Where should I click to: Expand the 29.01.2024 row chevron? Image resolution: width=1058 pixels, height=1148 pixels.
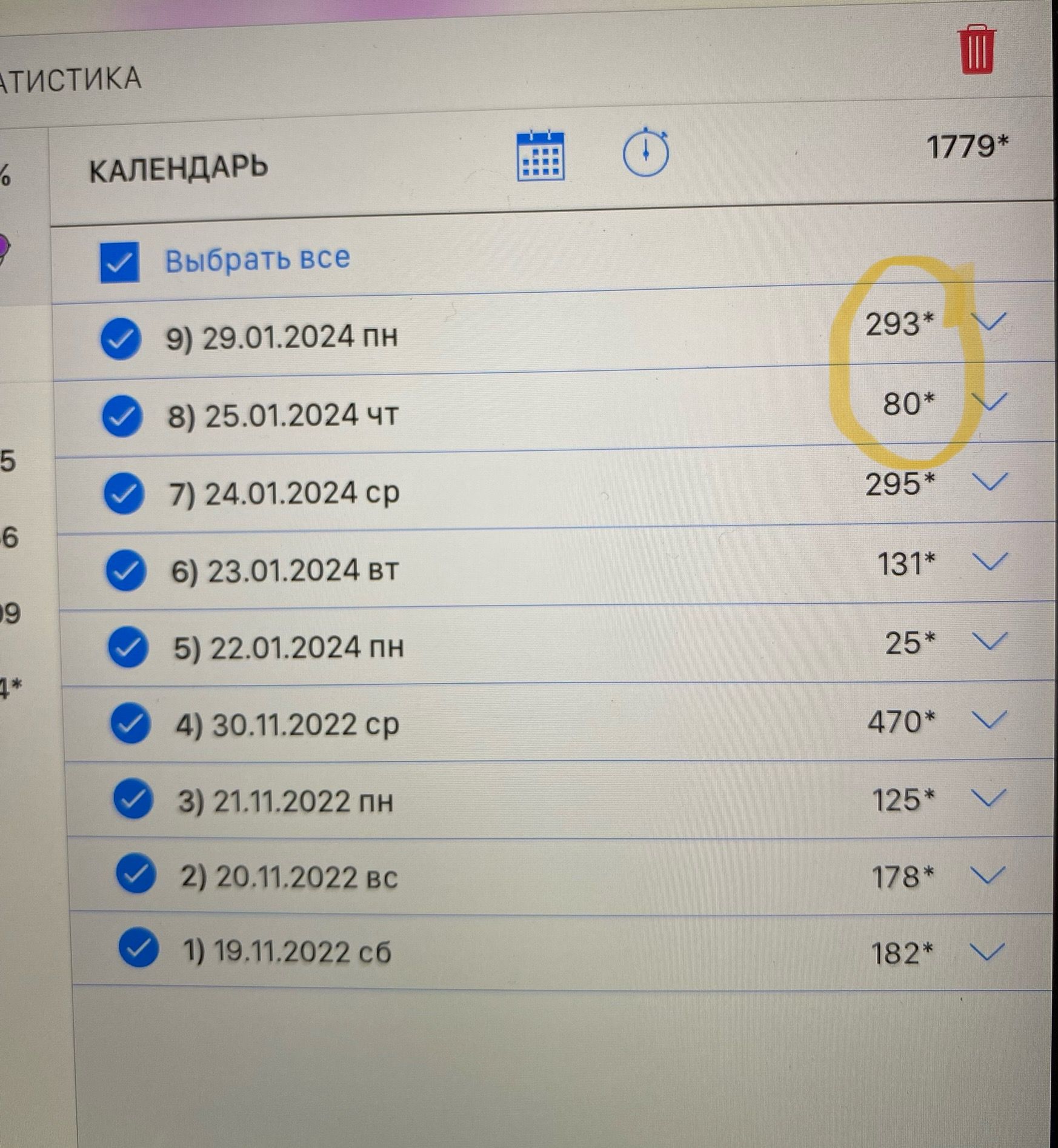point(988,321)
